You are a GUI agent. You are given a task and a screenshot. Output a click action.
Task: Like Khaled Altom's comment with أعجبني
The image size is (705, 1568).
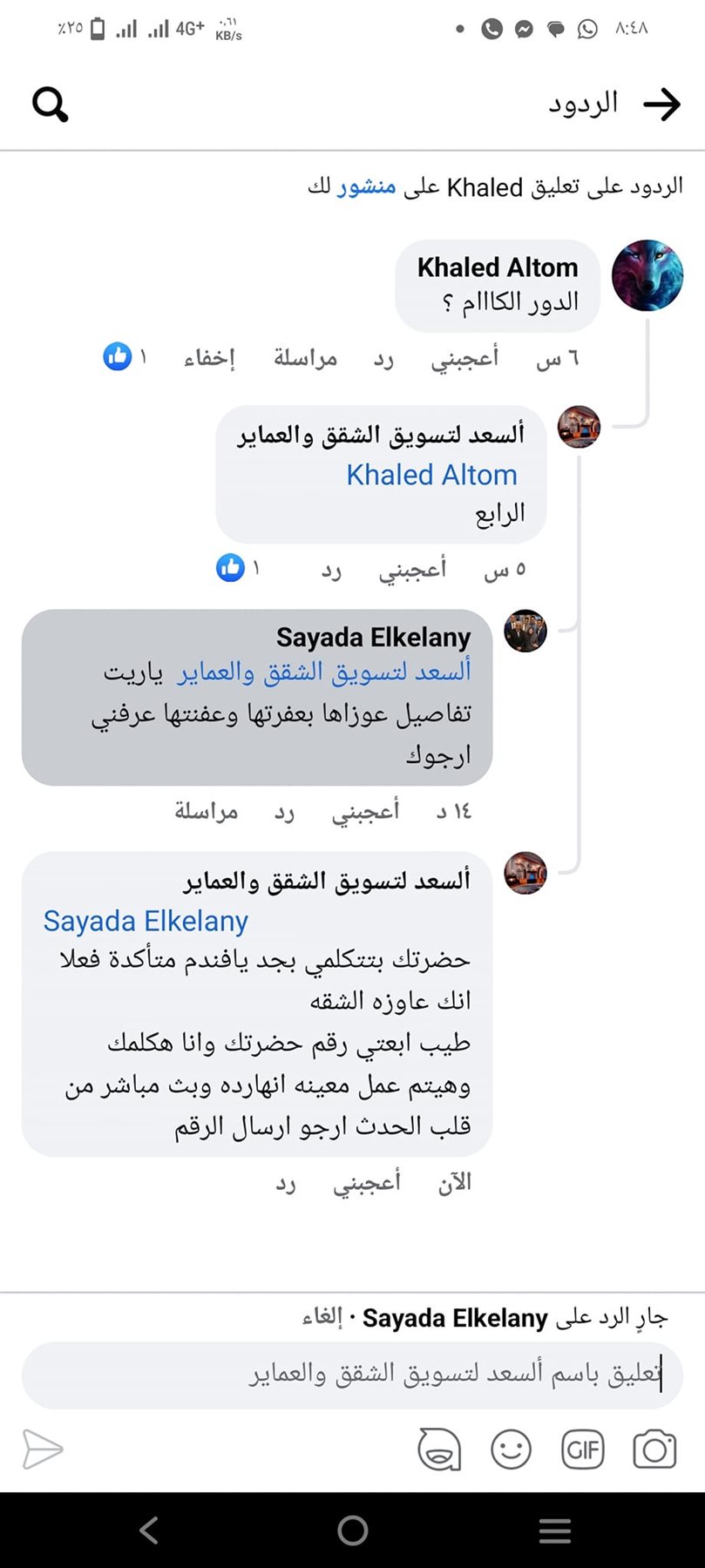point(464,358)
